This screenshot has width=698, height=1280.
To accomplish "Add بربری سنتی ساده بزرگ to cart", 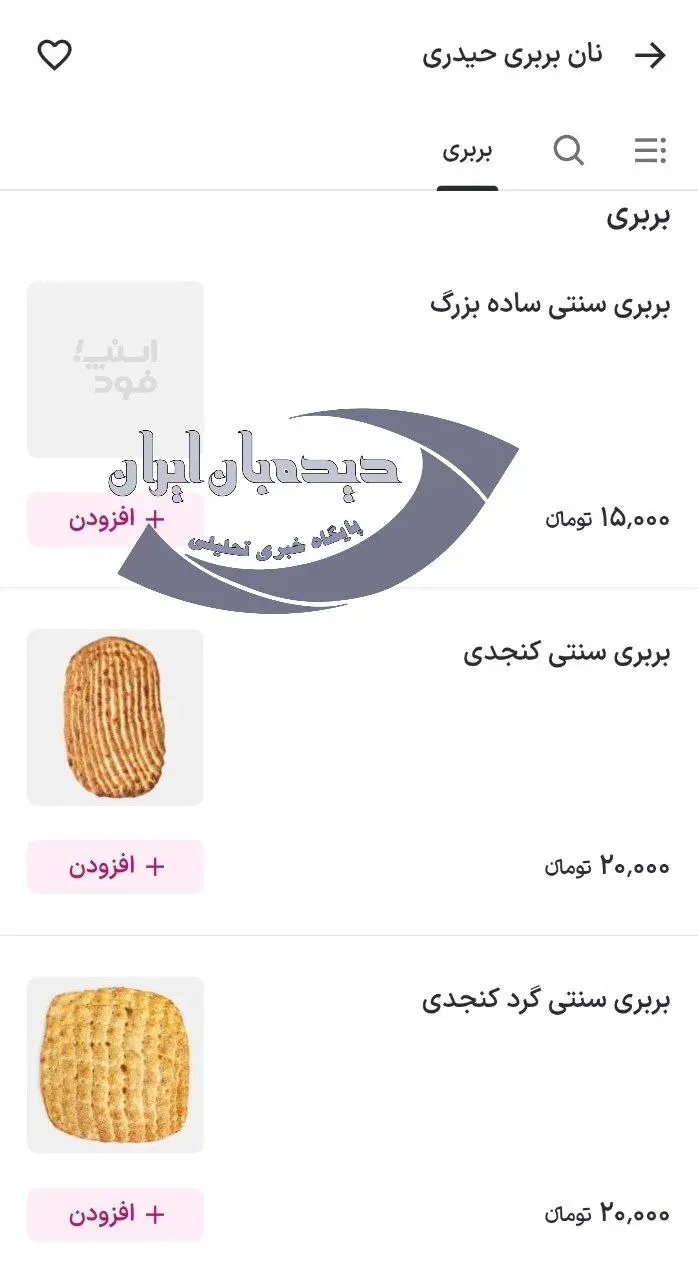I will point(115,519).
